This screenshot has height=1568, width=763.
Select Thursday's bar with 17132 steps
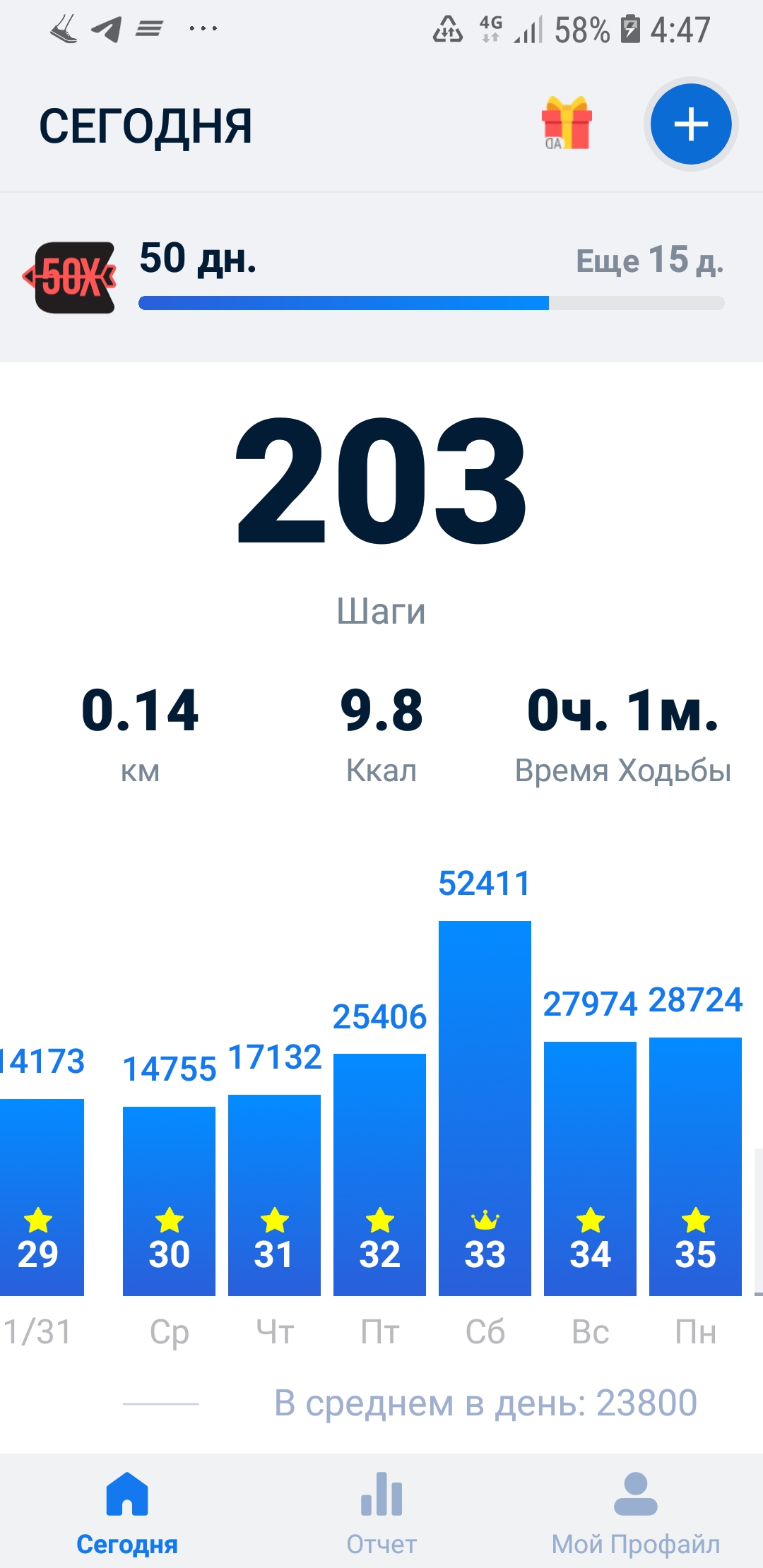click(274, 1195)
